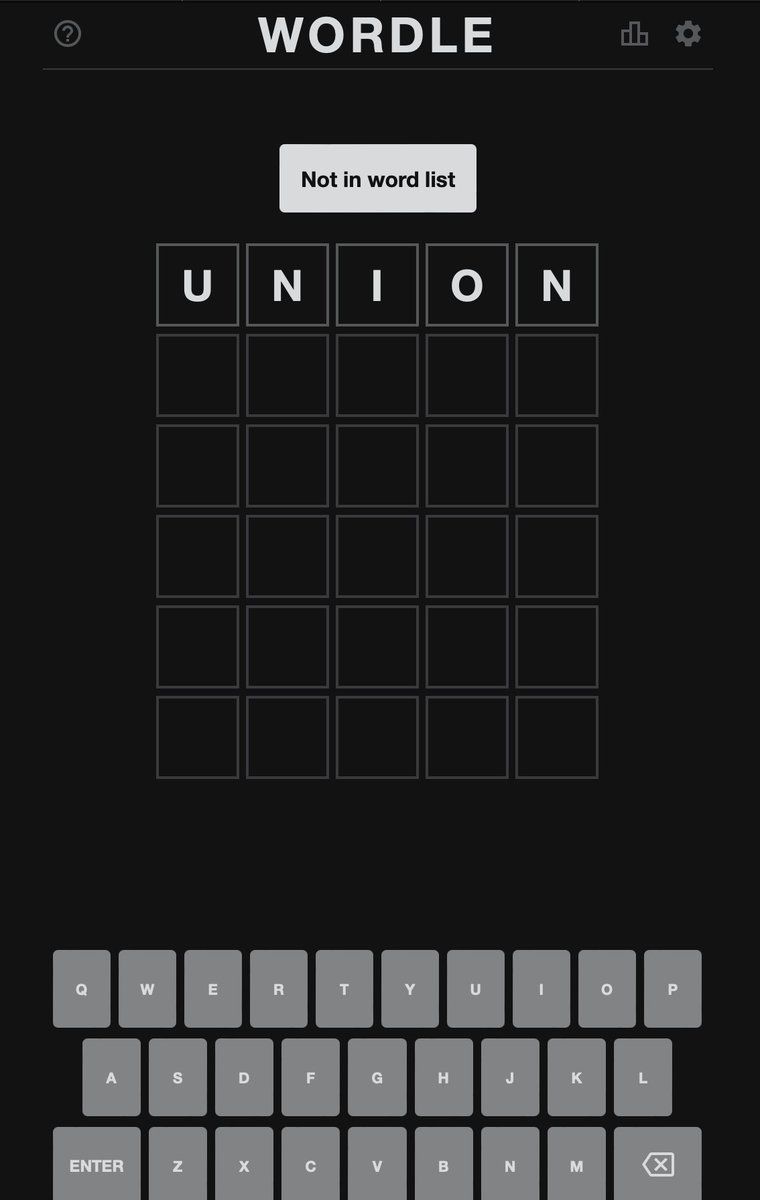This screenshot has width=760, height=1200.
Task: Type the letter Q key
Action: [x=82, y=989]
